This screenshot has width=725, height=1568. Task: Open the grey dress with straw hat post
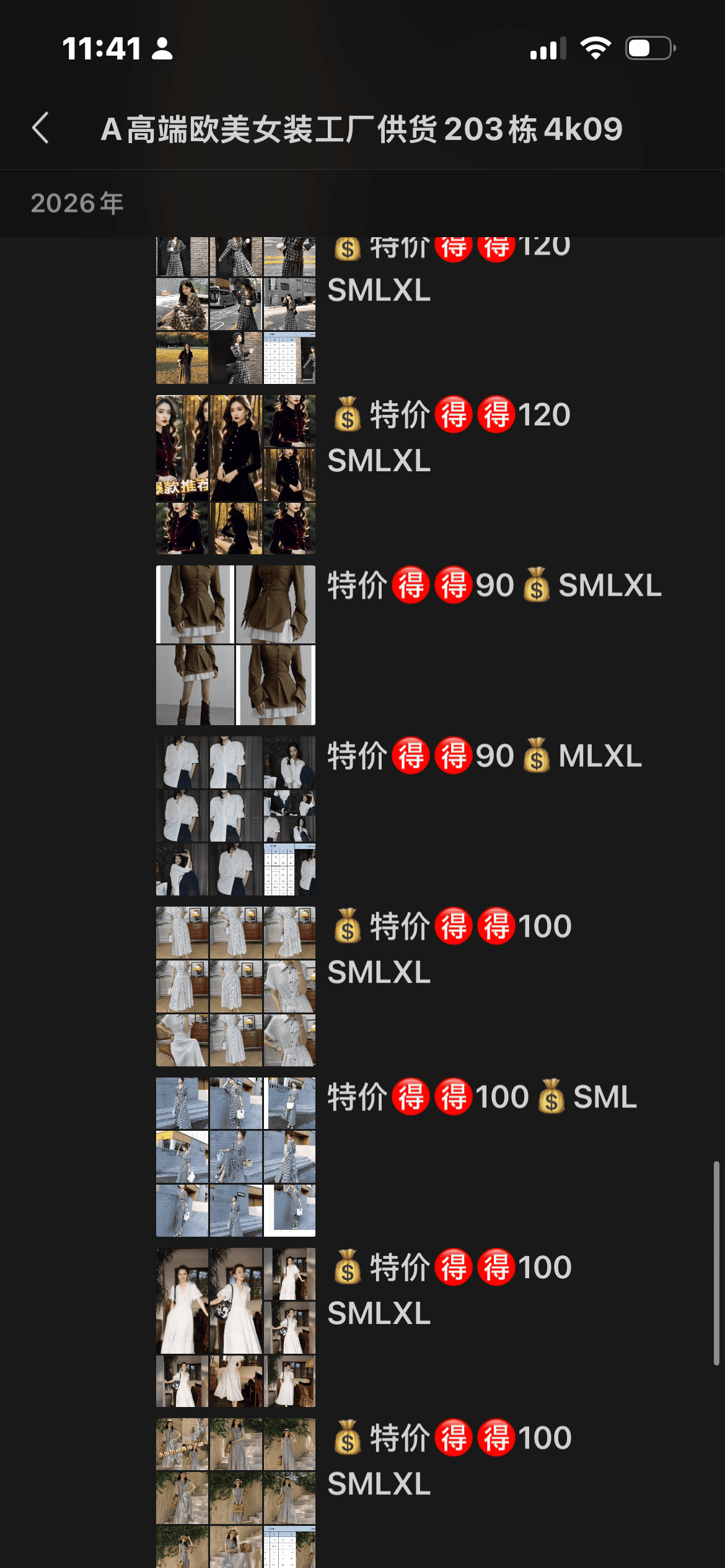coord(235,1492)
